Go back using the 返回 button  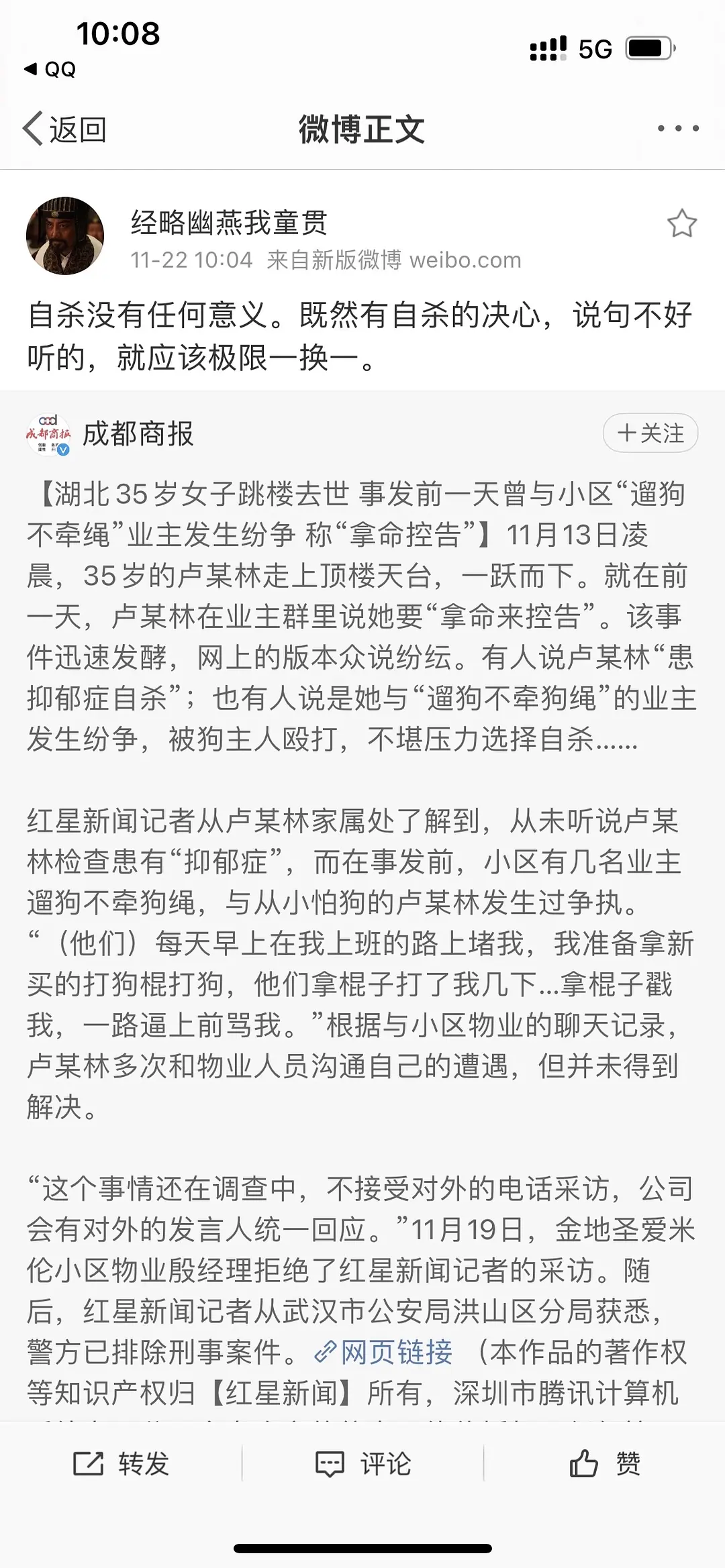(64, 129)
